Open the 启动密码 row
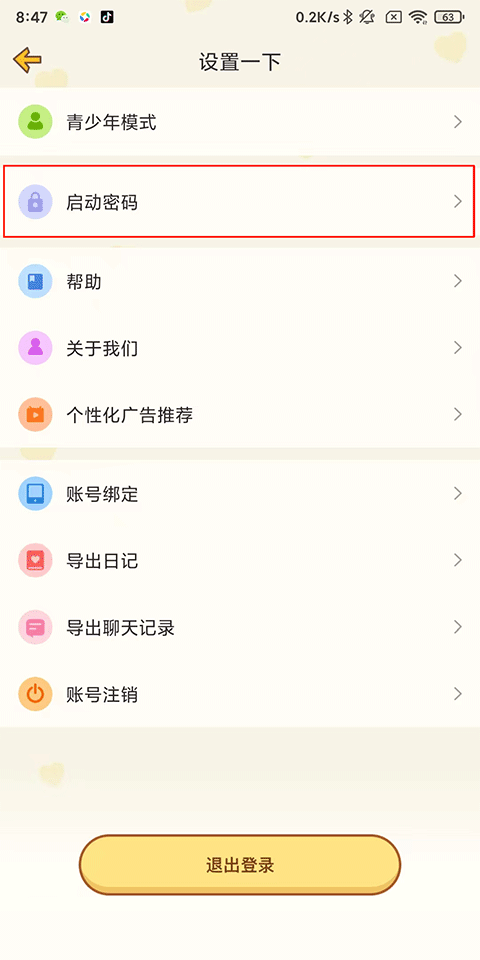Screen dimensions: 480x960 pos(240,201)
